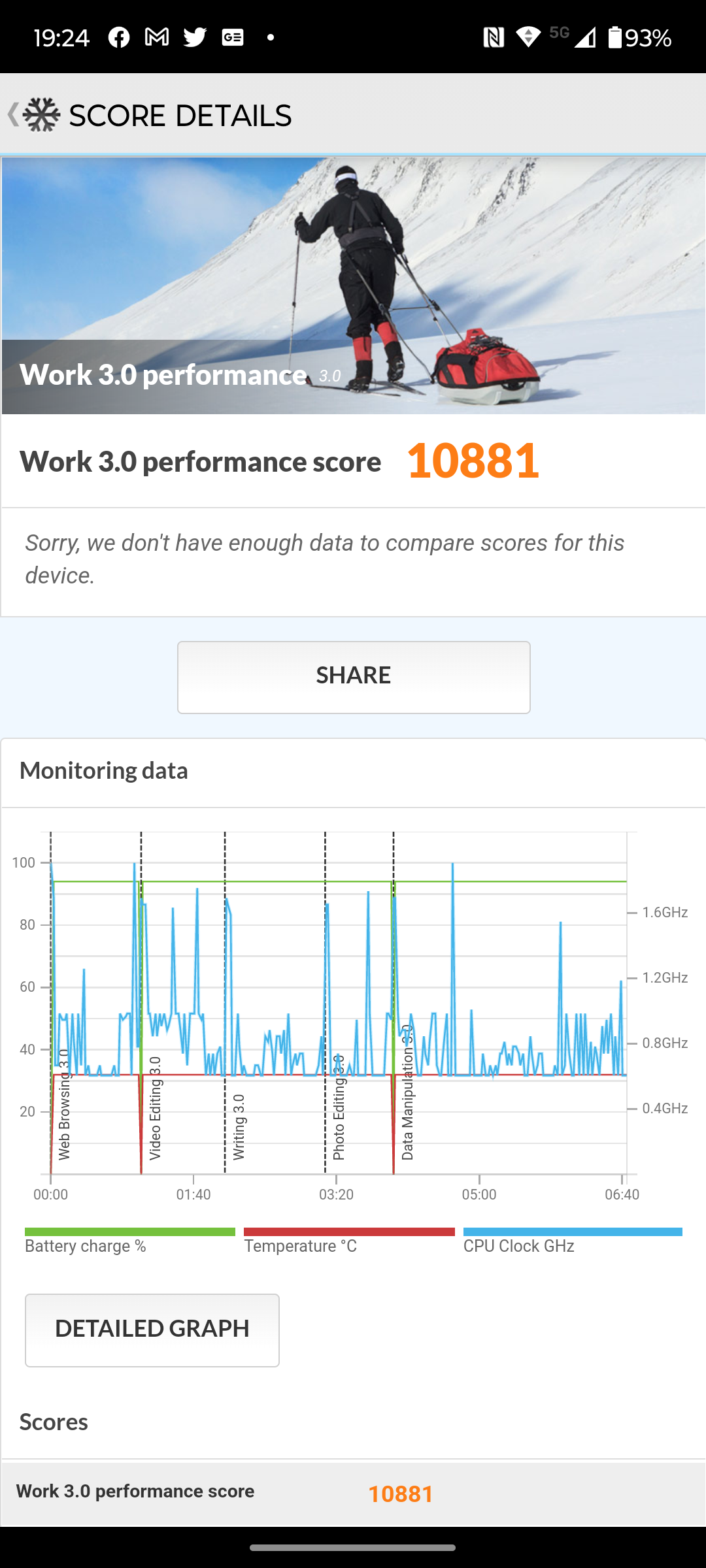Open the DETAILED GRAPH view
The width and height of the screenshot is (706, 1568).
[x=152, y=1330]
